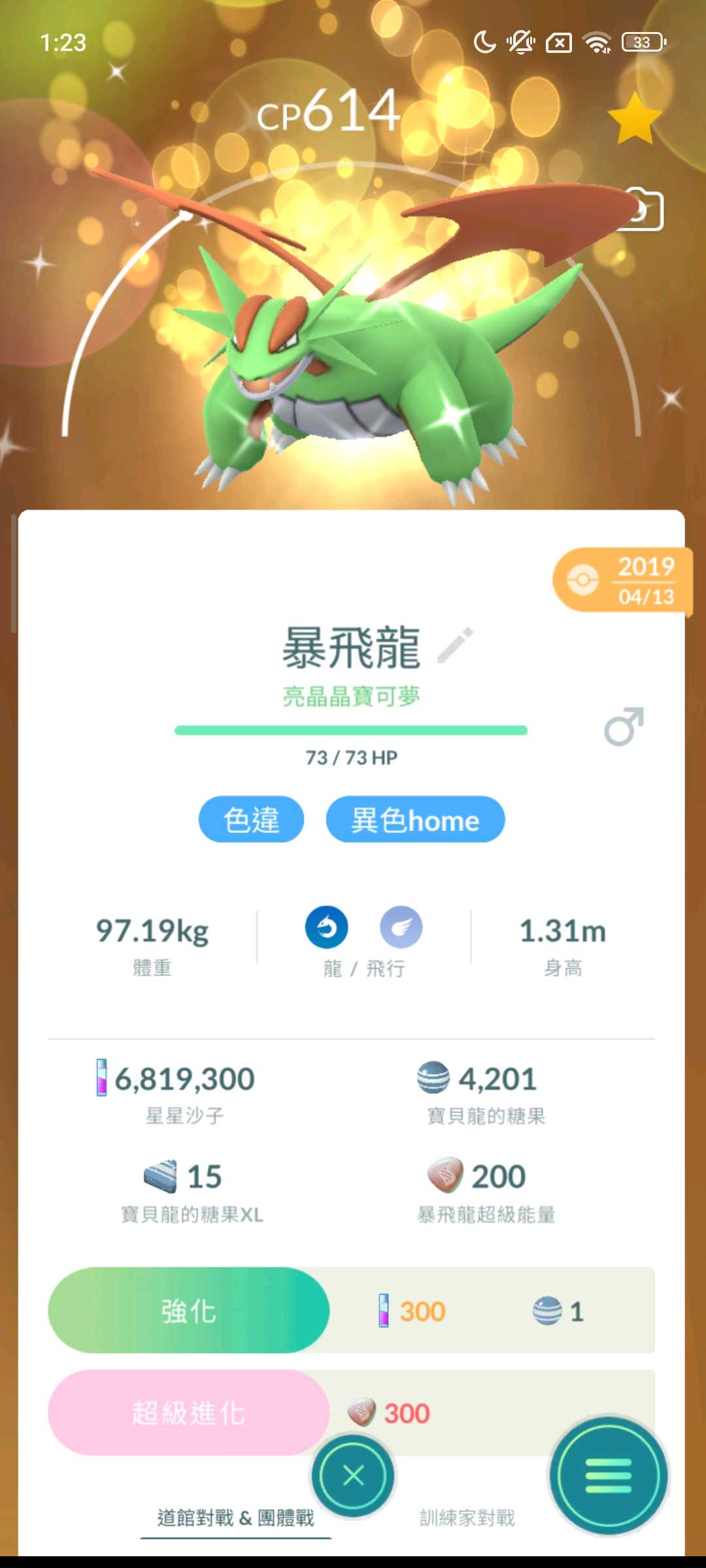Image resolution: width=706 pixels, height=1568 pixels.
Task: Switch to the 訓練家對戰 tab
Action: point(467,1518)
